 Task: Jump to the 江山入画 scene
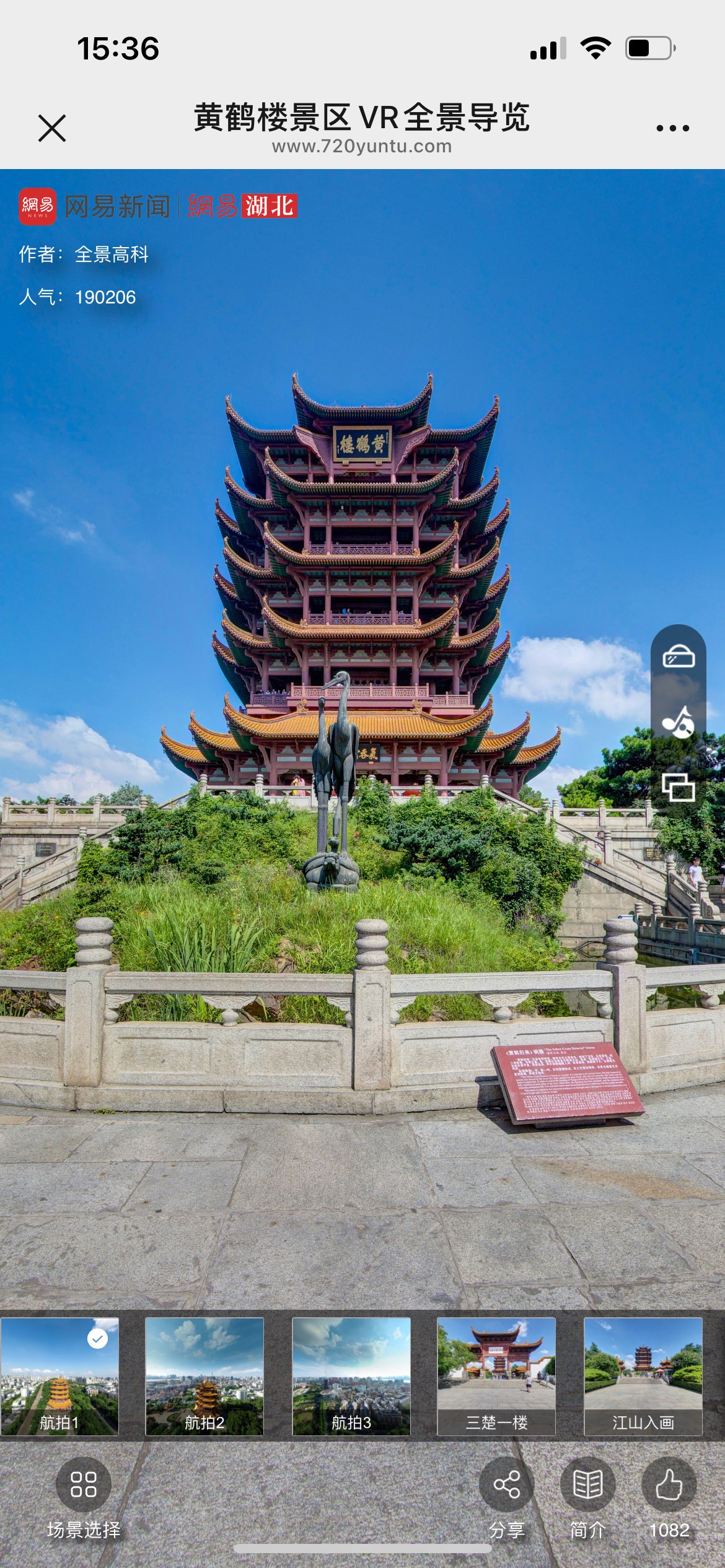click(x=643, y=1376)
